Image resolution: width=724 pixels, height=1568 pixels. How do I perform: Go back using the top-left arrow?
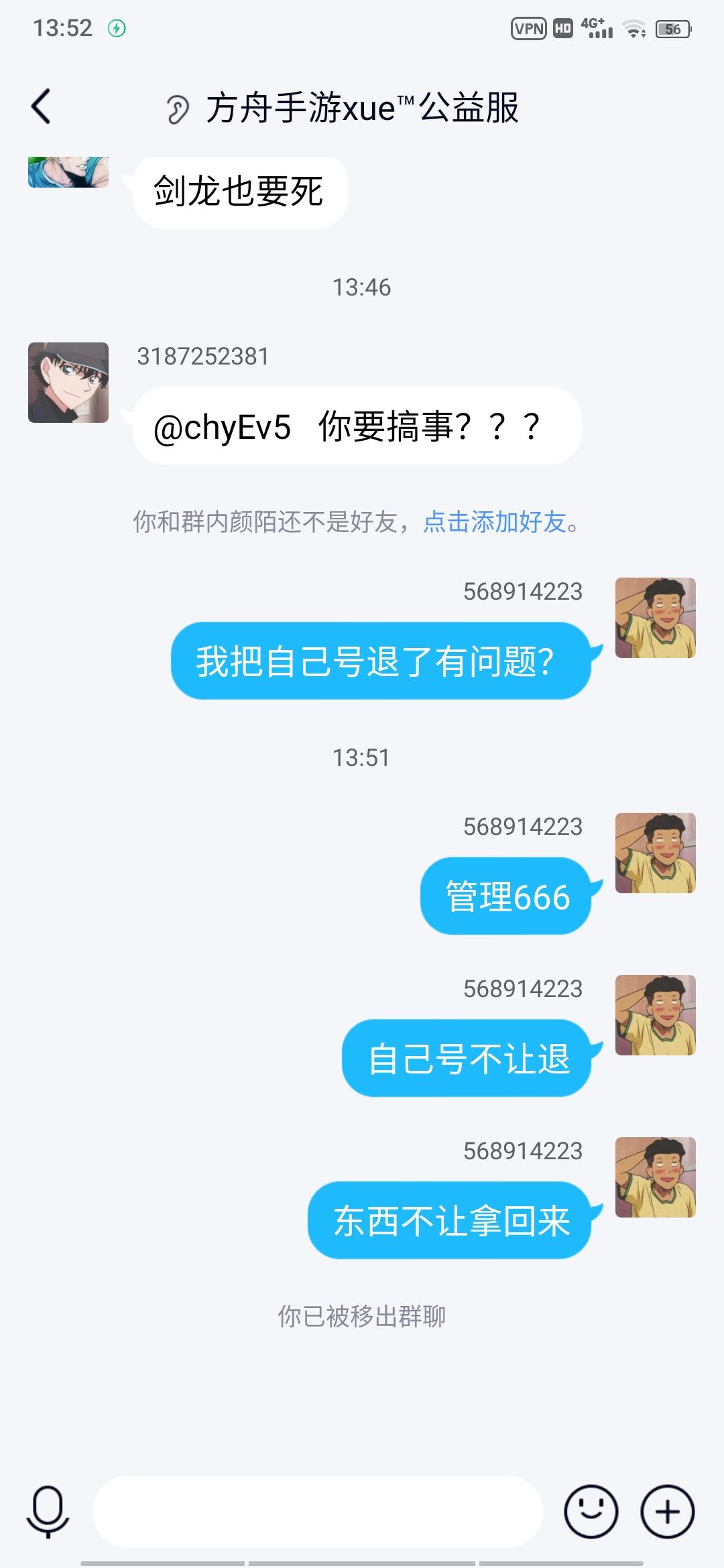coord(41,107)
